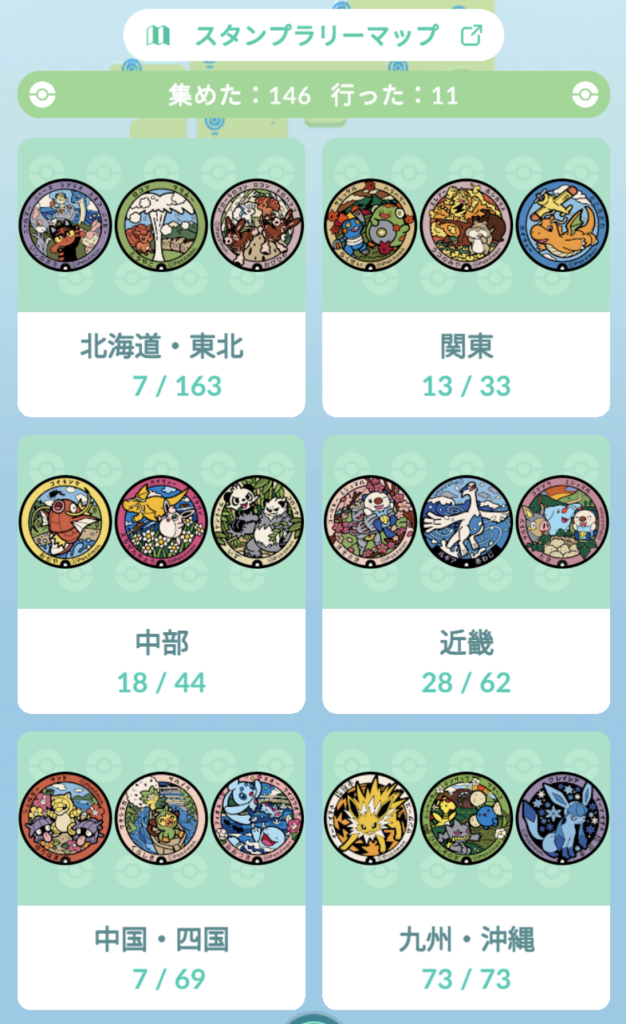Open the 北海道・東北 region card

click(x=162, y=277)
